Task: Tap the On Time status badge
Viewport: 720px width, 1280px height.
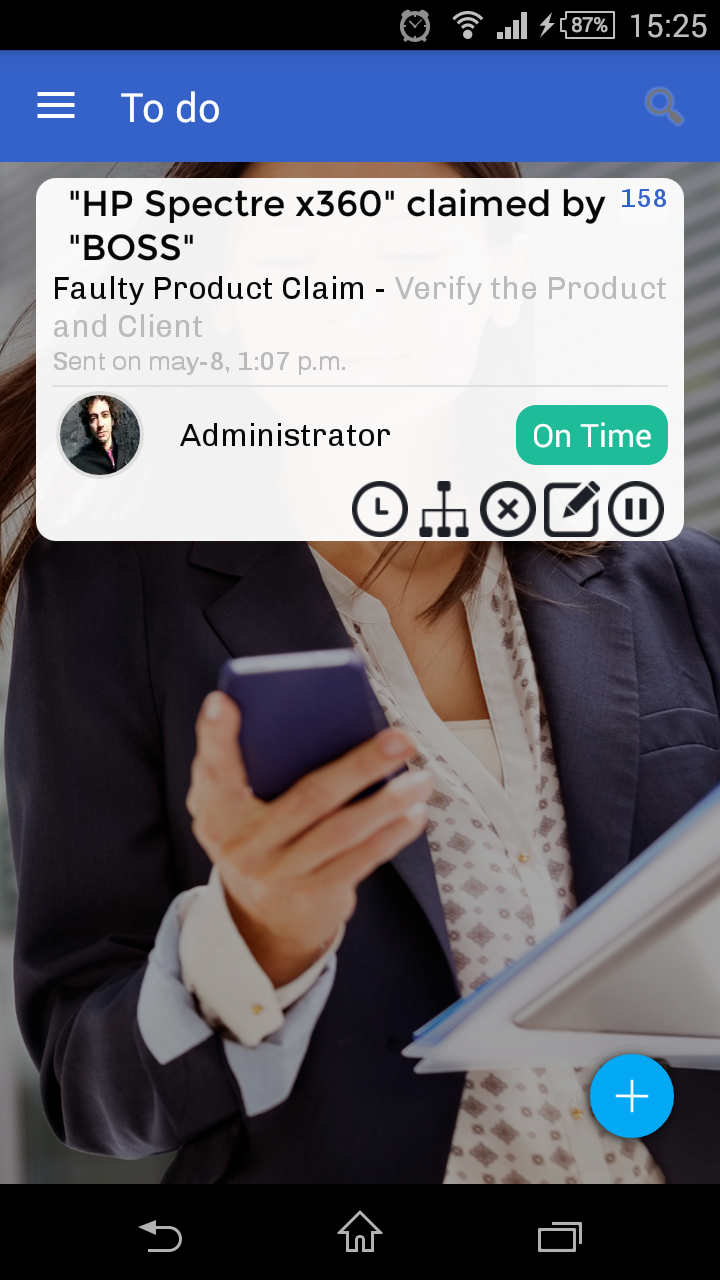Action: (592, 436)
